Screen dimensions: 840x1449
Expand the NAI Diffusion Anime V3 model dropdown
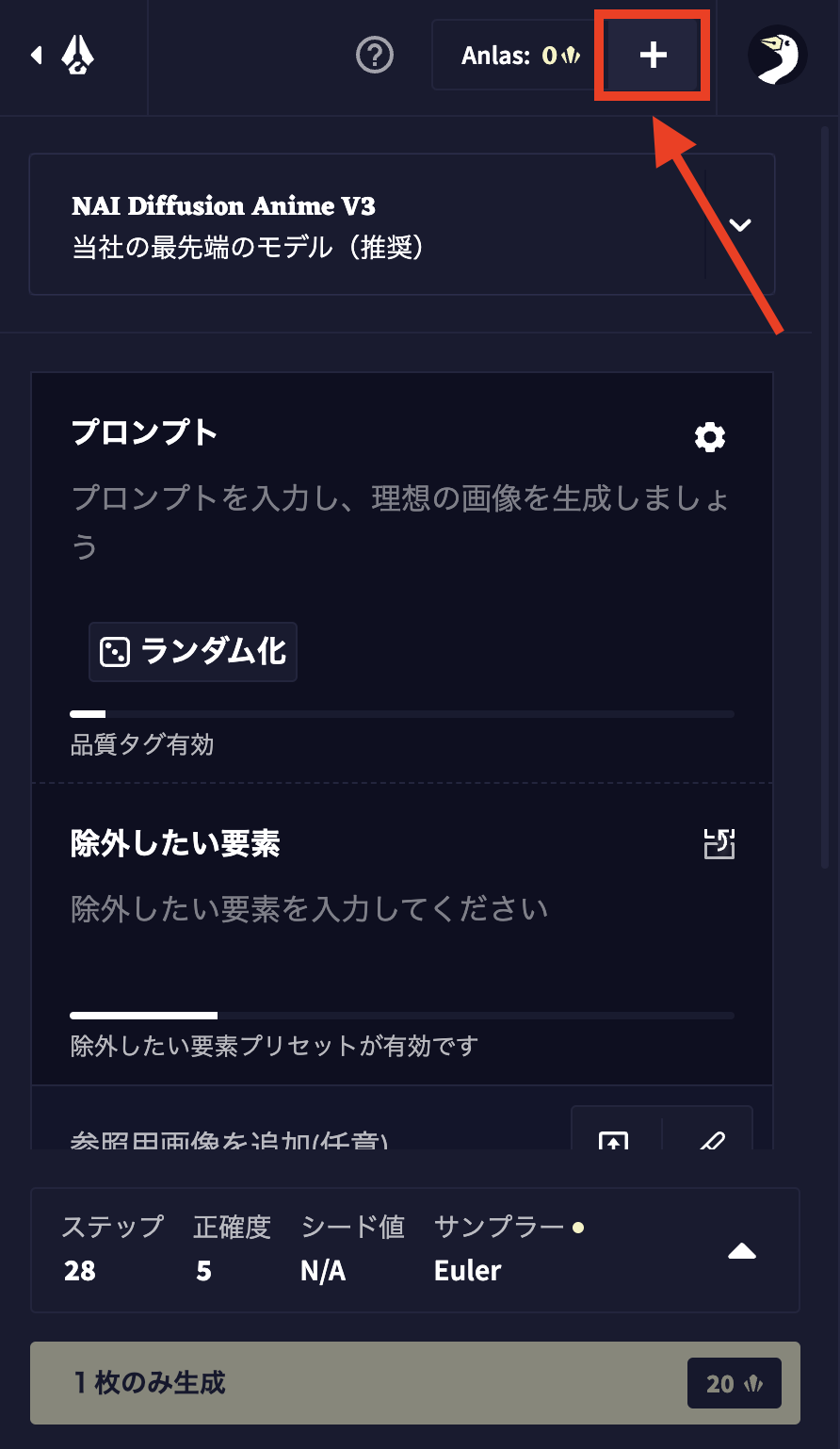[x=740, y=225]
